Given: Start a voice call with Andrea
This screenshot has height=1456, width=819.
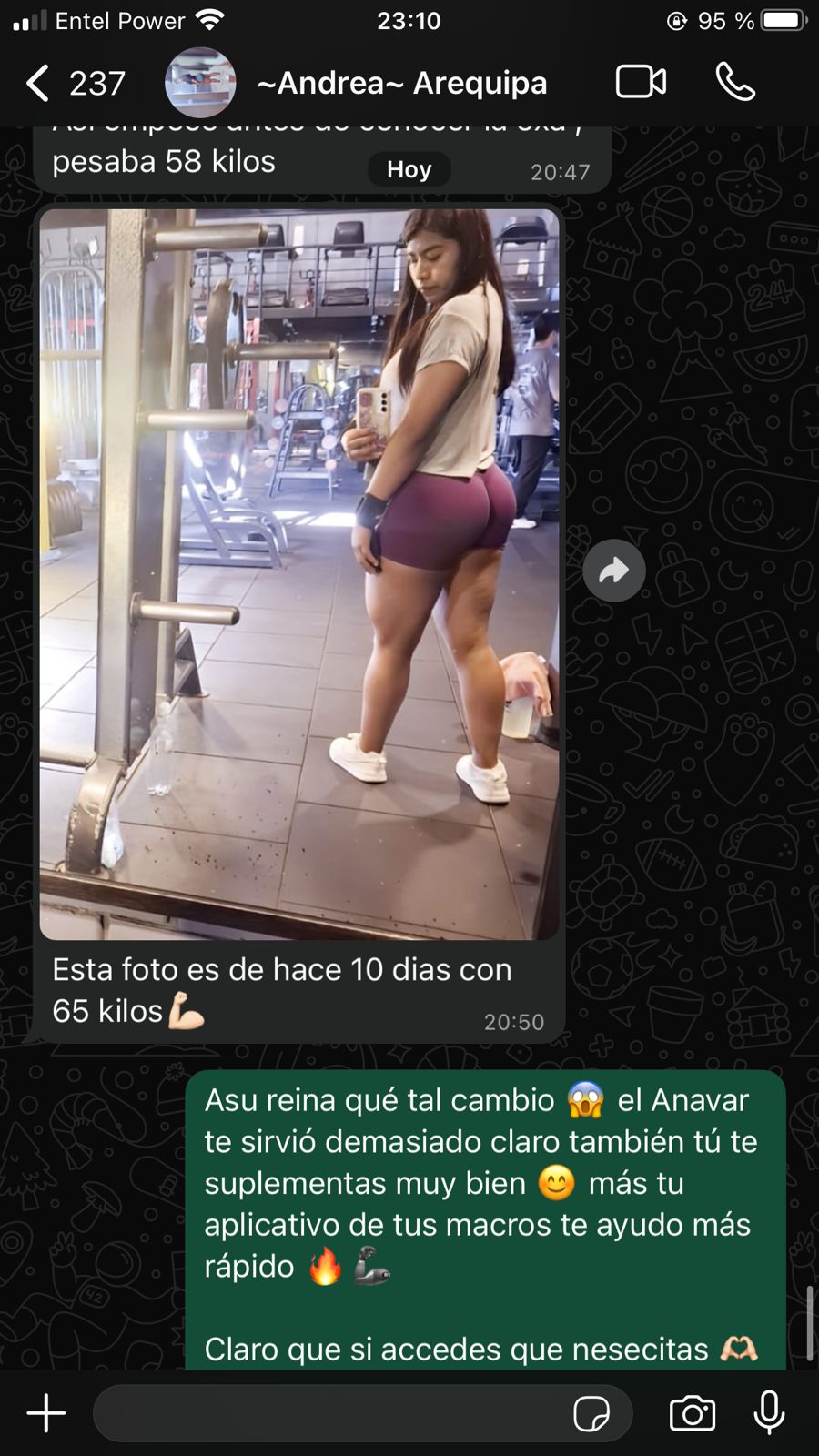Looking at the screenshot, I should (x=735, y=82).
